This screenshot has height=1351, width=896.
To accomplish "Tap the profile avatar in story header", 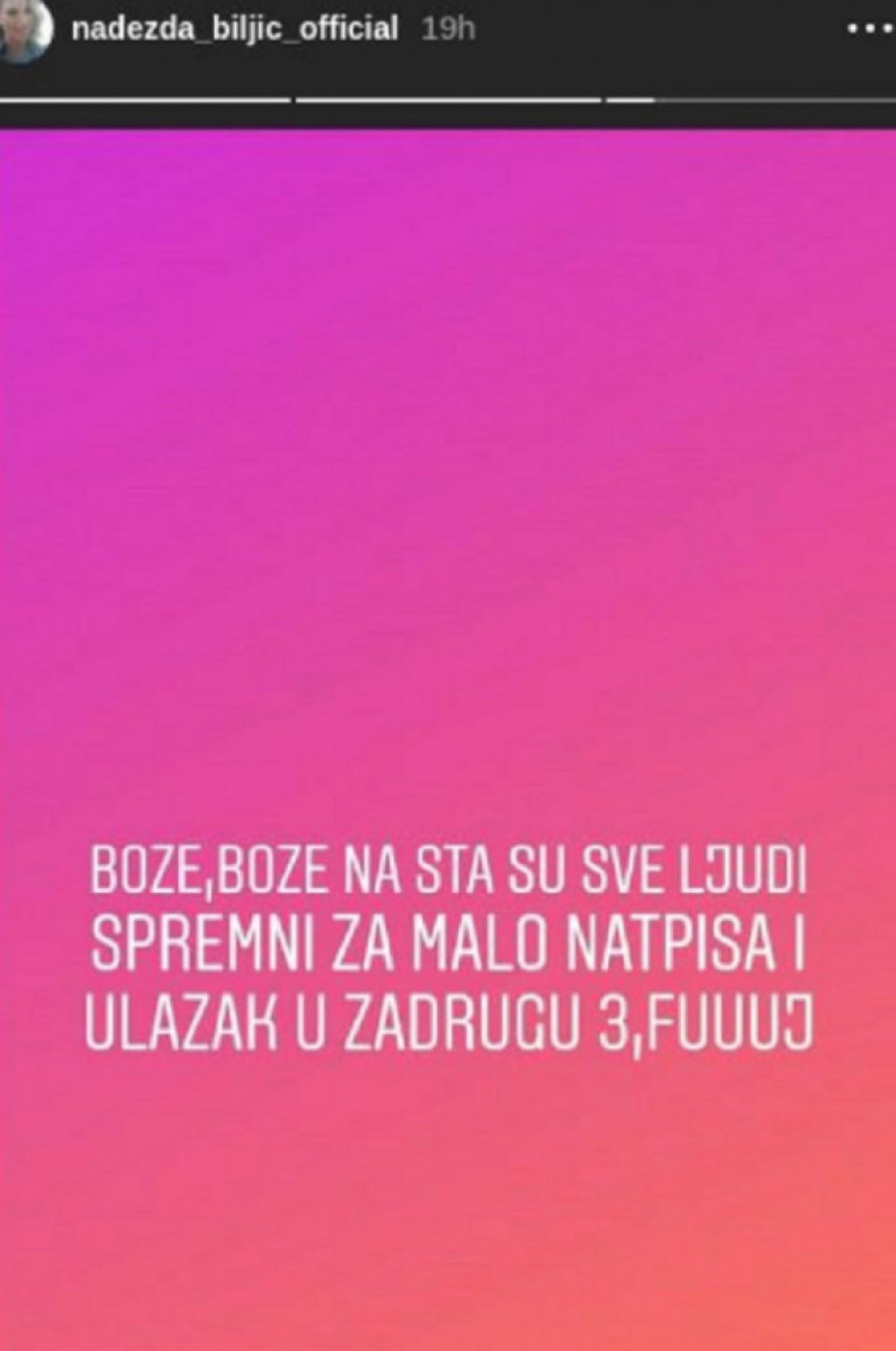I will (22, 27).
